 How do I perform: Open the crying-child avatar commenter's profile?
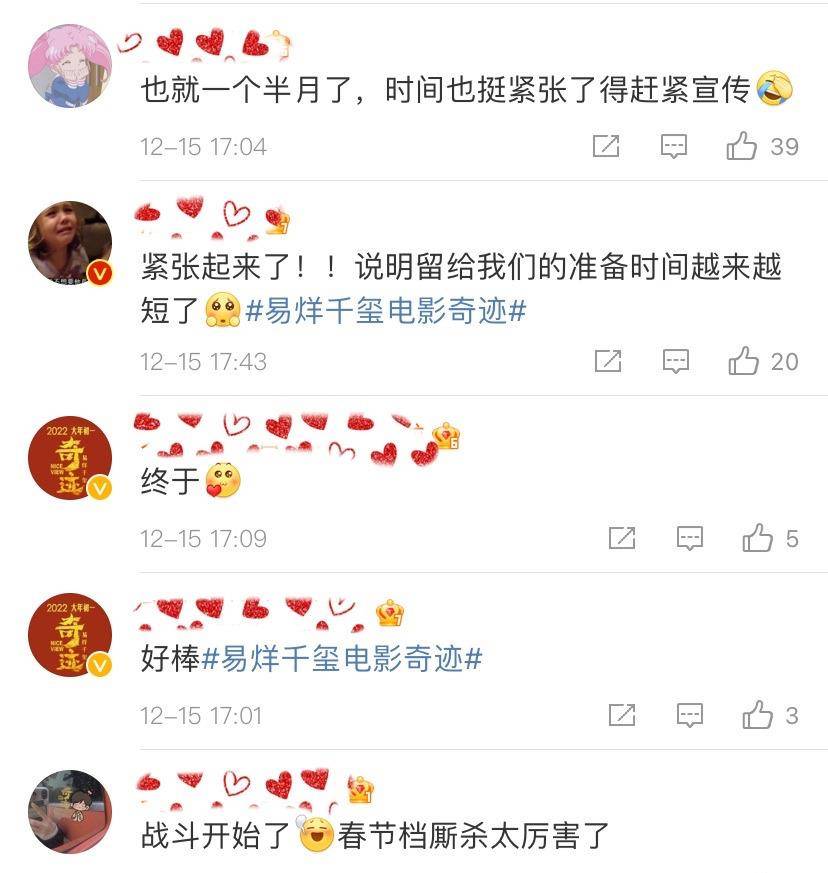[69, 244]
